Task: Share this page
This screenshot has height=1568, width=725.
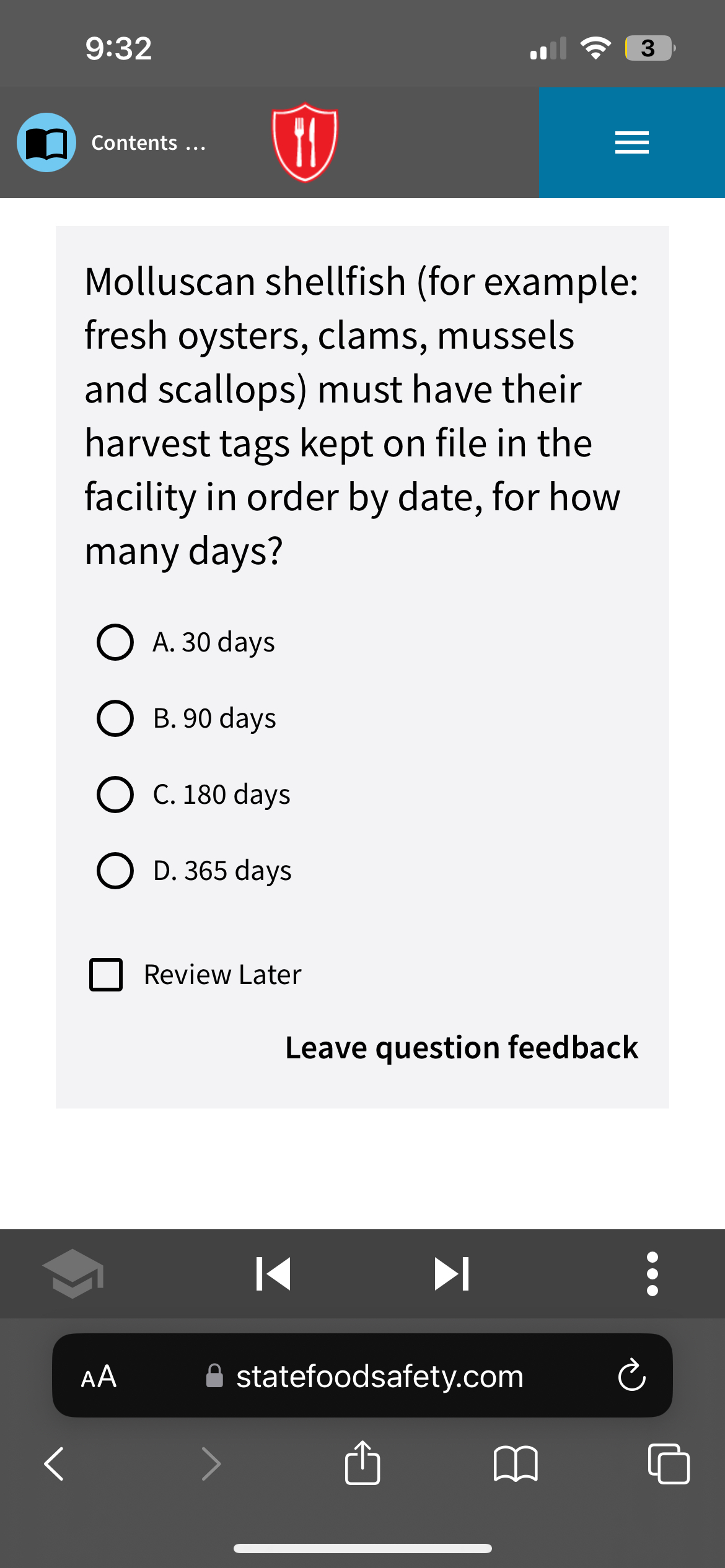Action: (x=362, y=1464)
